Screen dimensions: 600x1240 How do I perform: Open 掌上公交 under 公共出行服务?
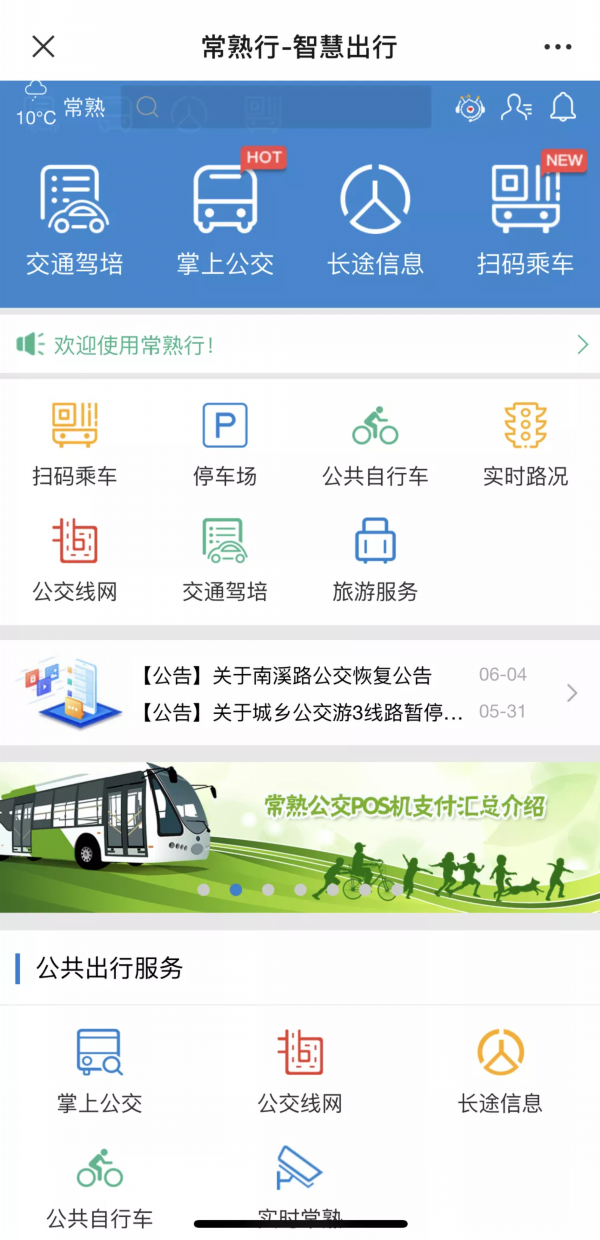coord(99,1072)
